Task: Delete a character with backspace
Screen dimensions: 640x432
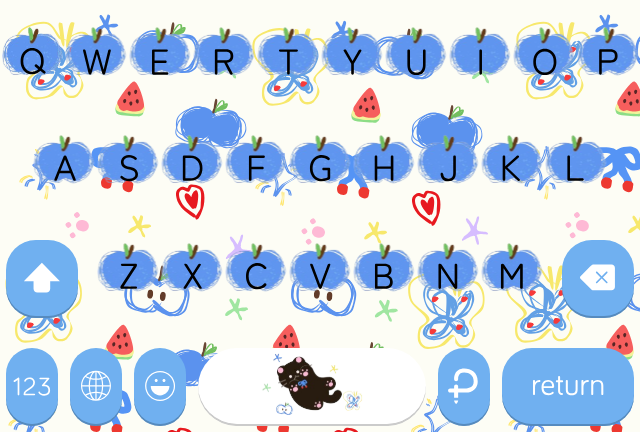Action: tap(598, 279)
